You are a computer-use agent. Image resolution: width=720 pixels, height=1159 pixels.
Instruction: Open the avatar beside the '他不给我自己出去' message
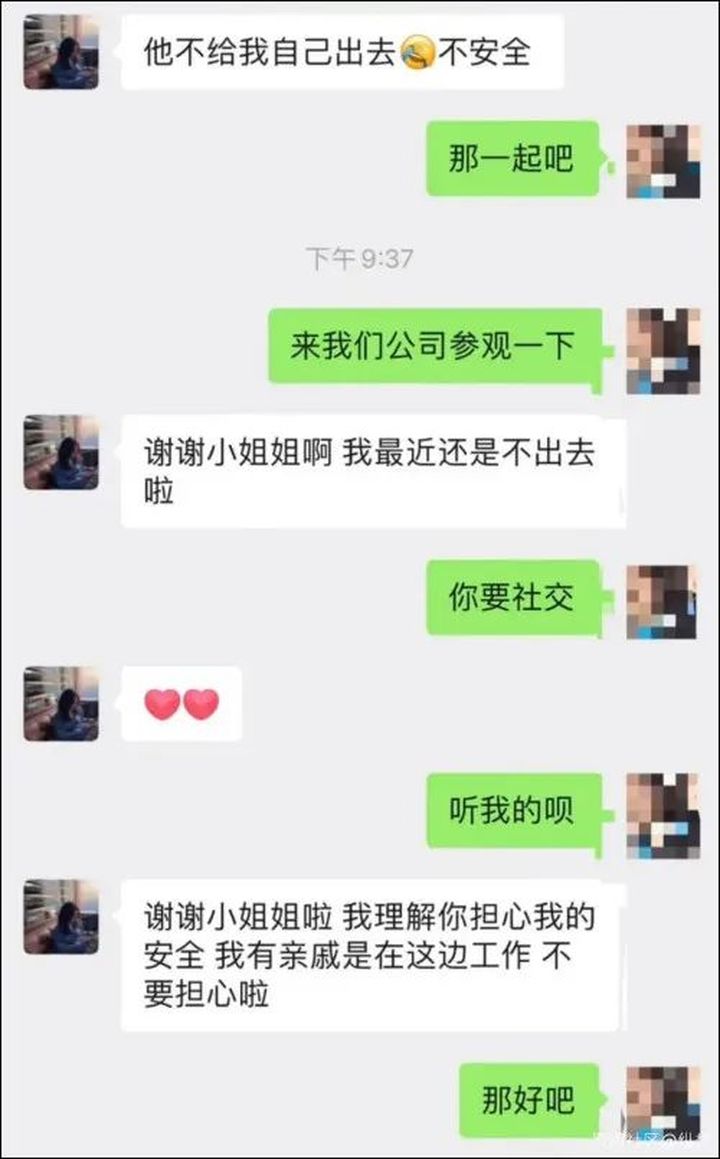tap(61, 52)
